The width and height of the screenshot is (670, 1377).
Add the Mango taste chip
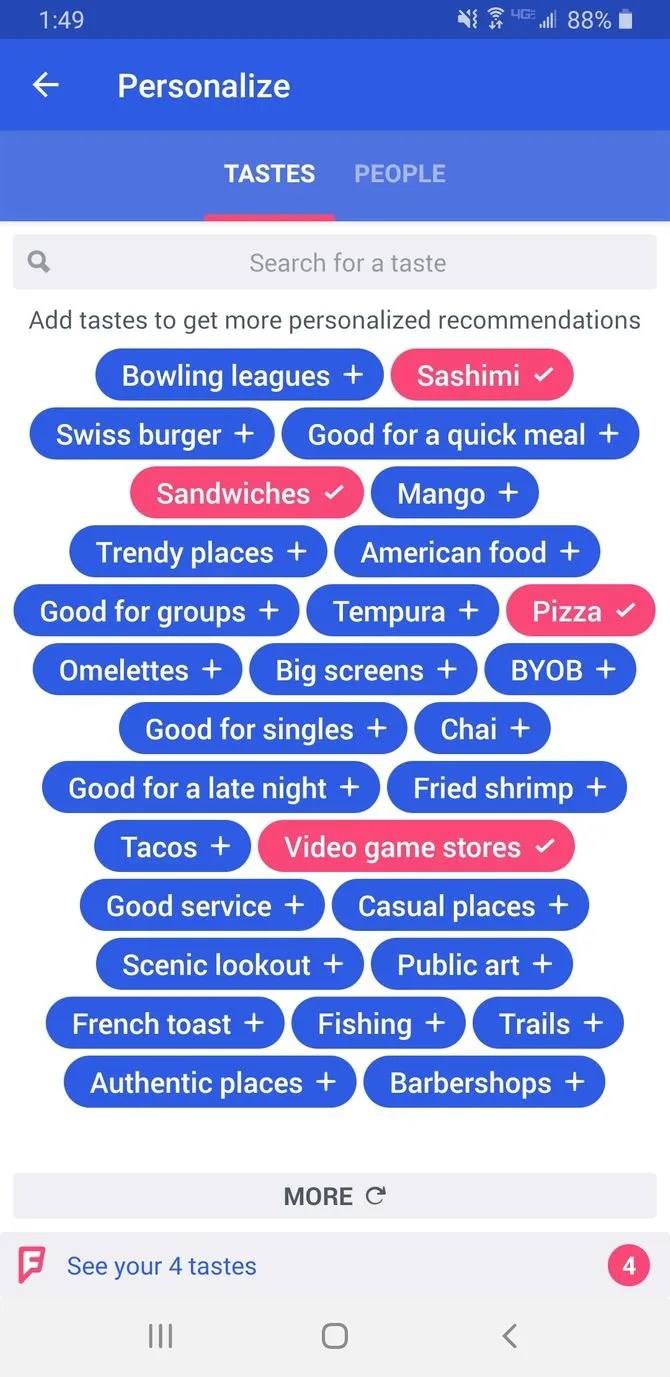(x=455, y=494)
